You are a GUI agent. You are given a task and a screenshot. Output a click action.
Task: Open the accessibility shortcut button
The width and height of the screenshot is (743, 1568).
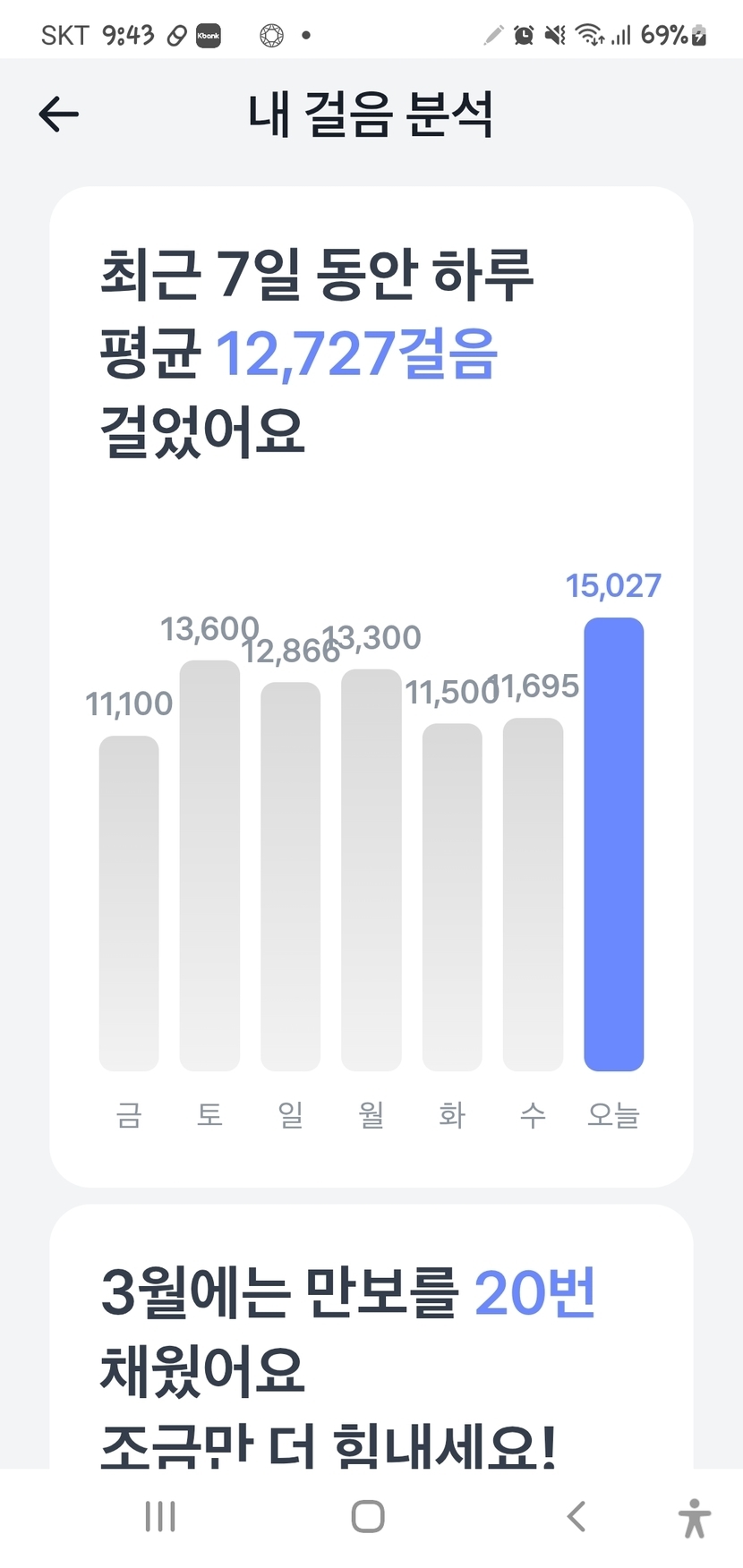(694, 1518)
